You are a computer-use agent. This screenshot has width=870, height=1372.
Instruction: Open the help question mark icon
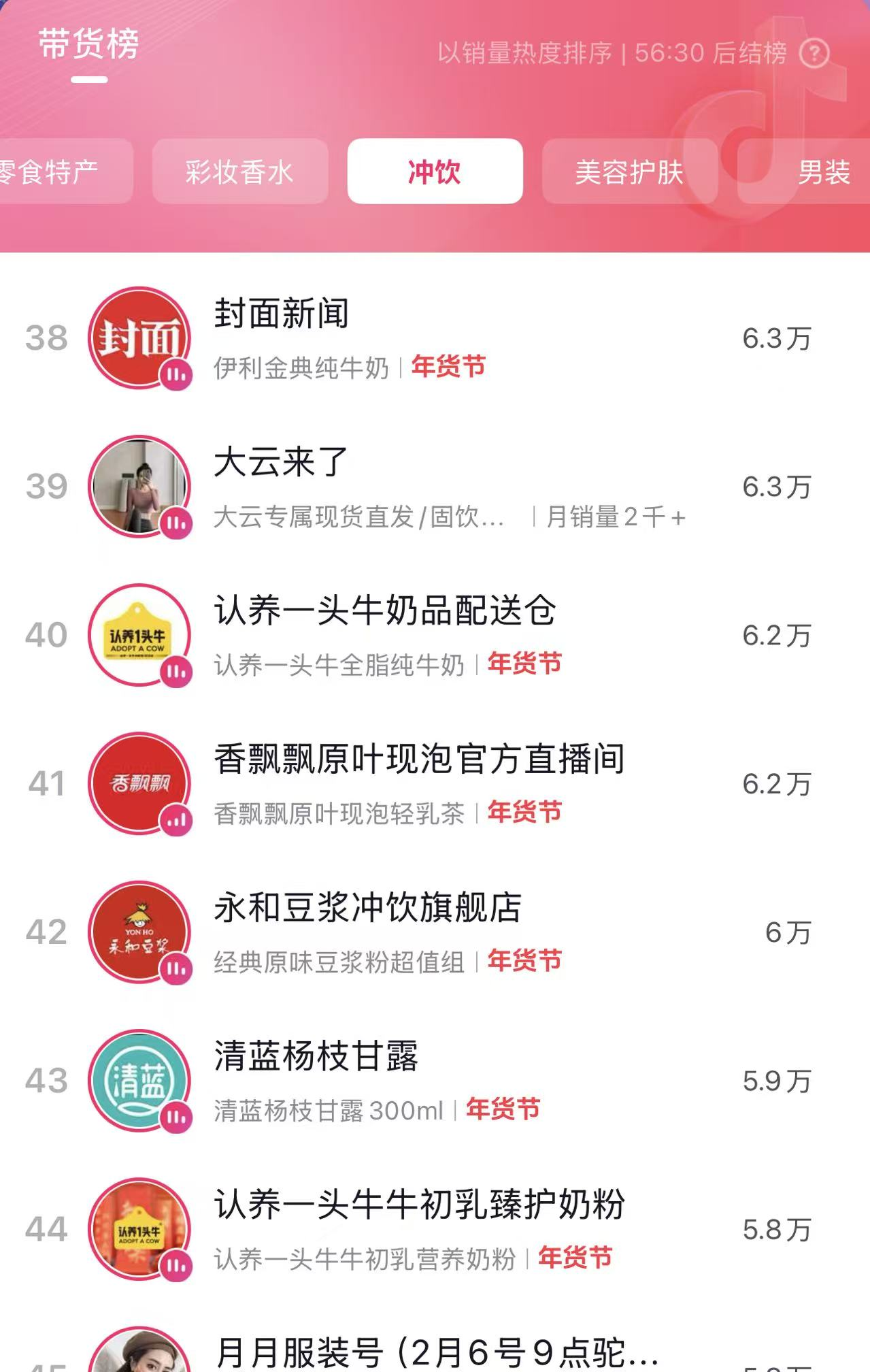pyautogui.click(x=814, y=53)
